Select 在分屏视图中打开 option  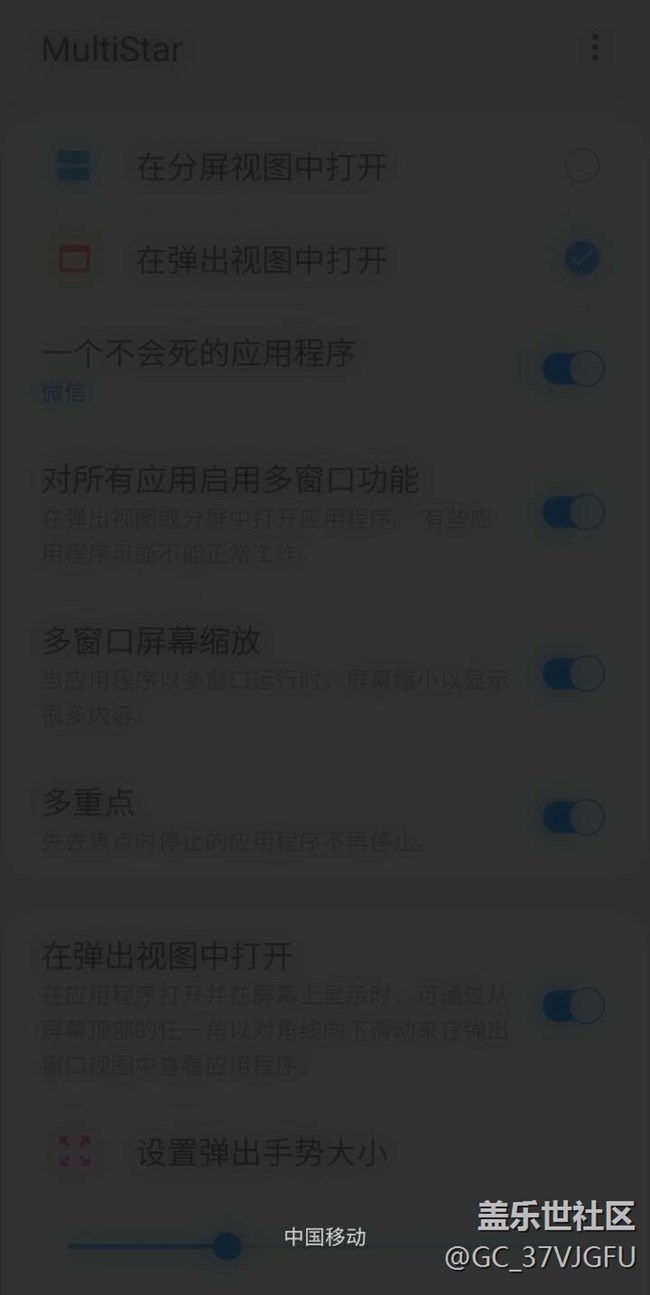pyautogui.click(x=582, y=166)
